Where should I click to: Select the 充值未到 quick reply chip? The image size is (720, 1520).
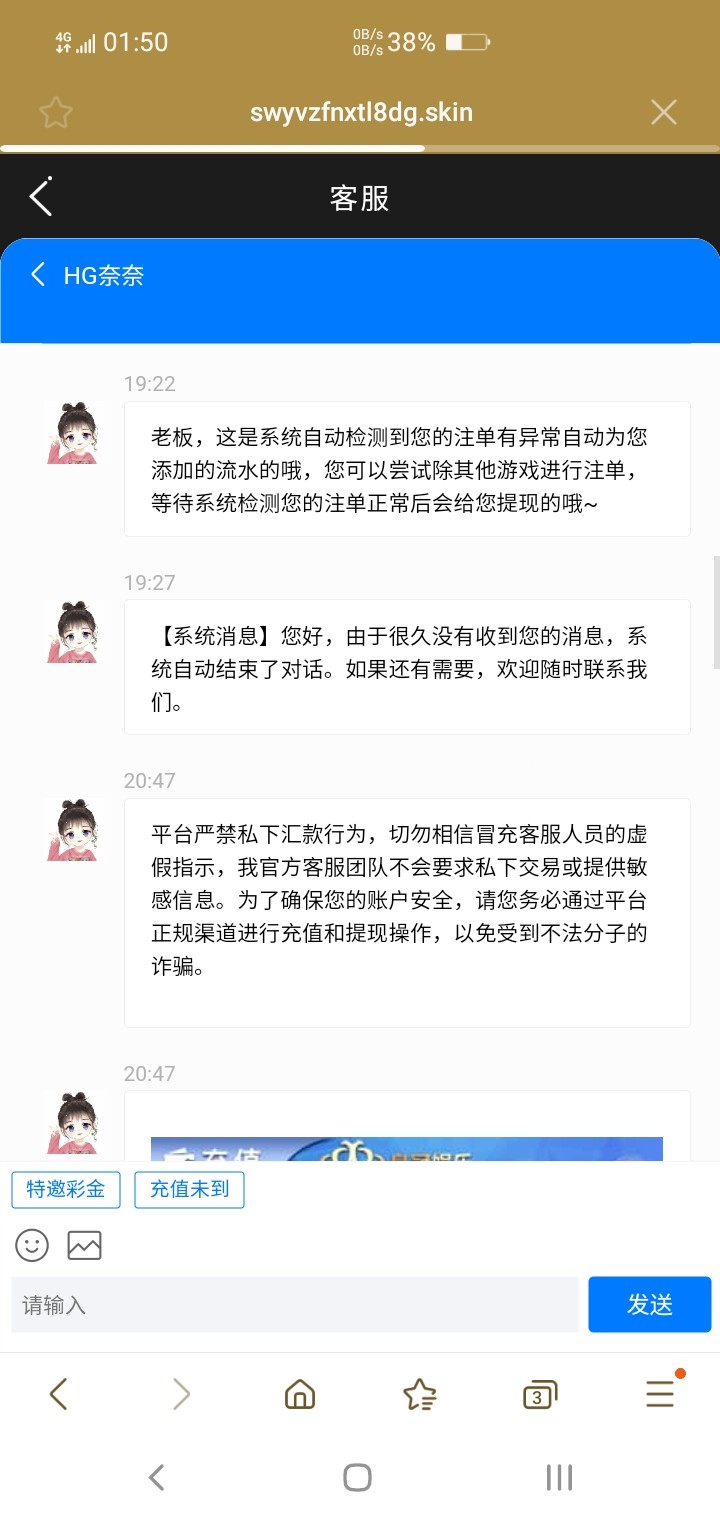189,1189
